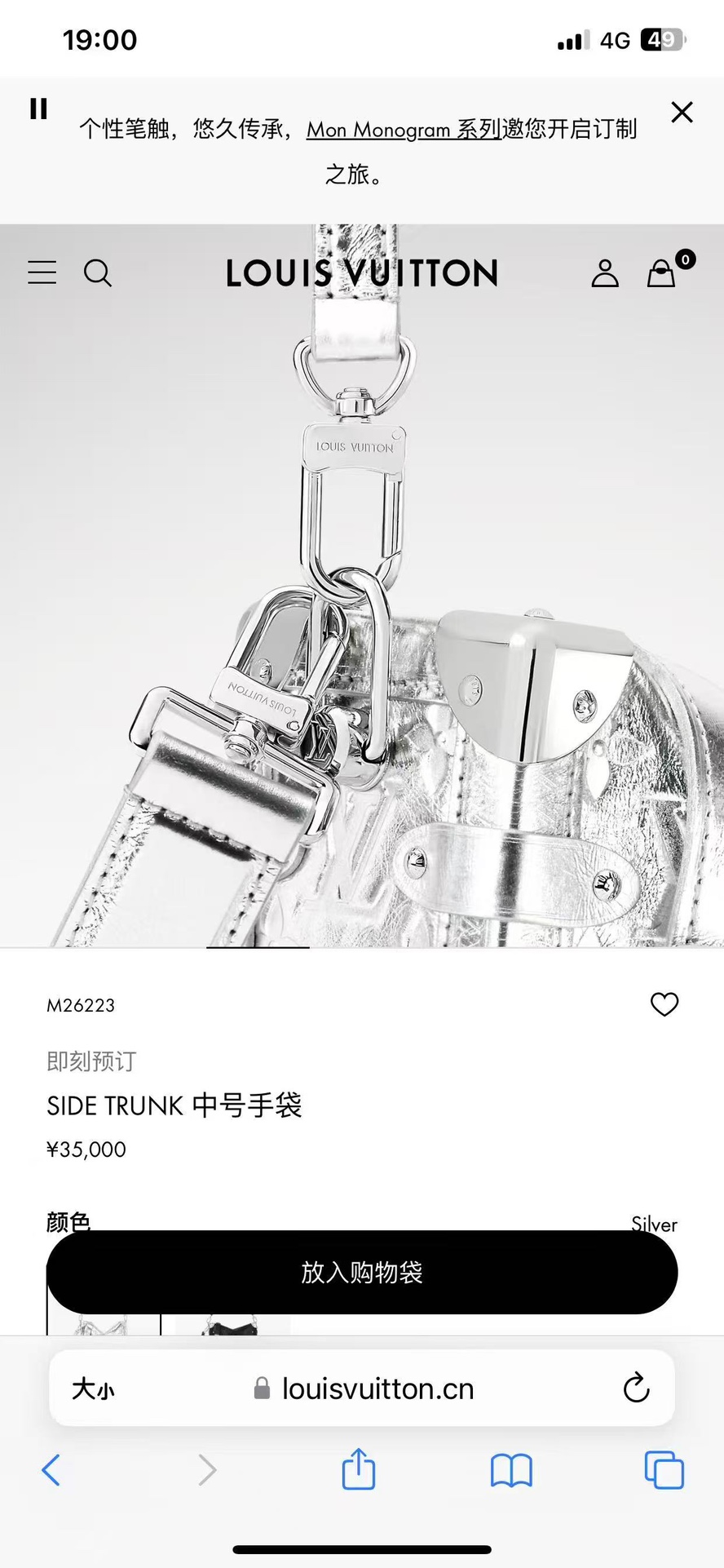Screen dimensions: 724x1568
Task: Open the 大小 text size menu
Action: (94, 1389)
